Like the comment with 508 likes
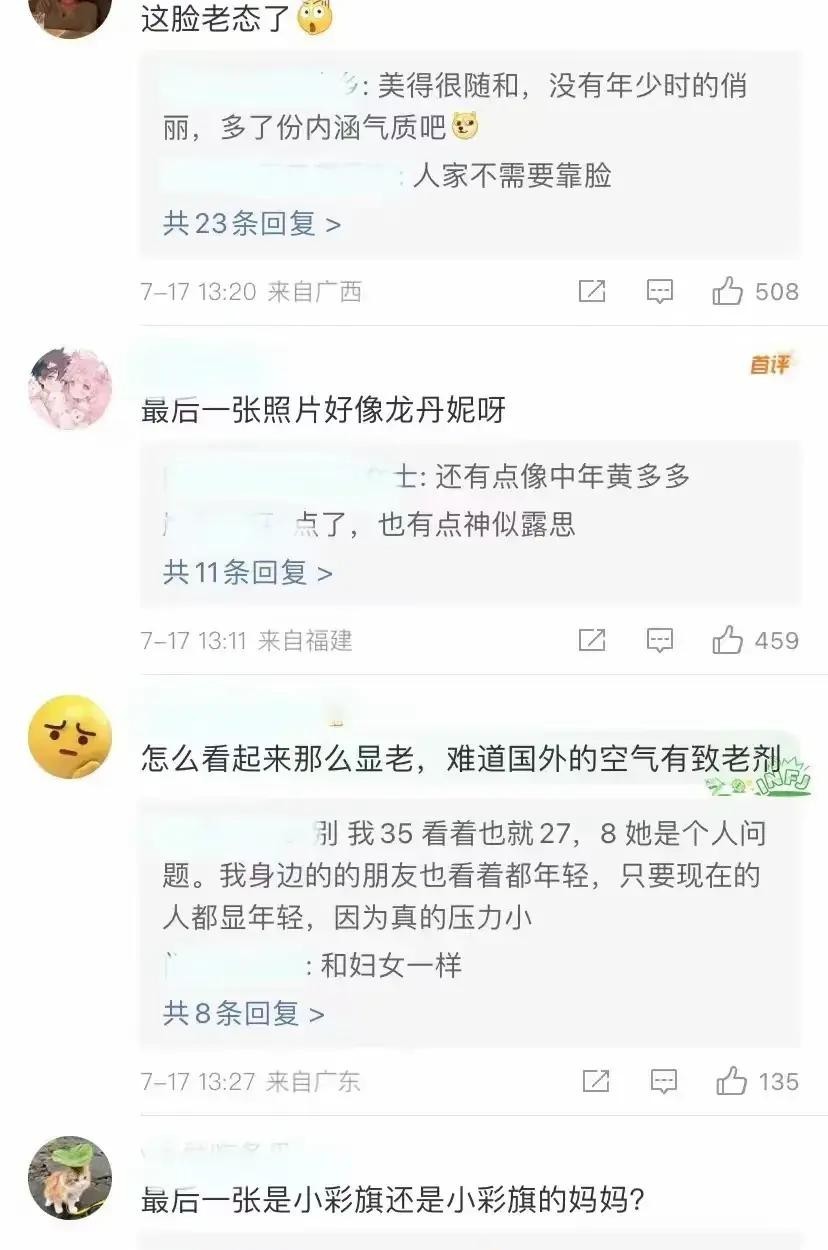This screenshot has height=1250, width=828. pos(728,291)
